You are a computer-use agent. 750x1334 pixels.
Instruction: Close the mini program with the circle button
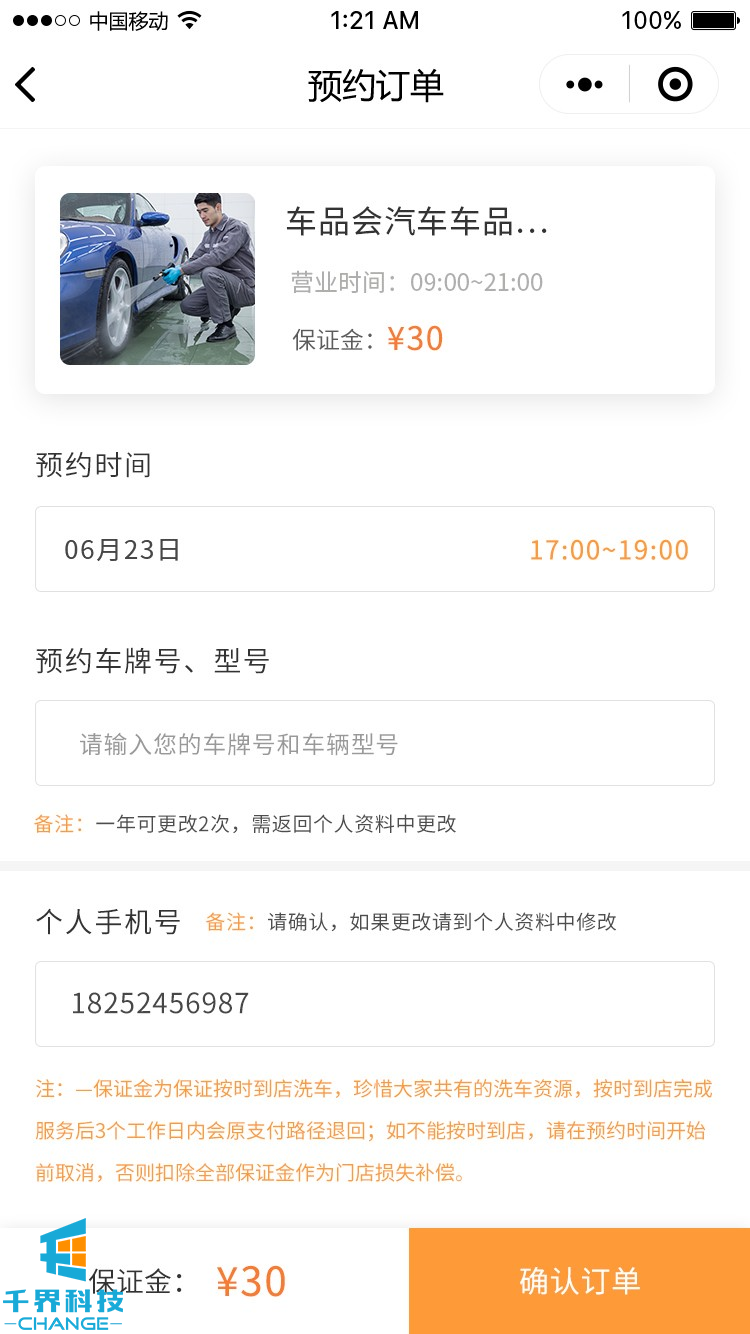coord(675,85)
